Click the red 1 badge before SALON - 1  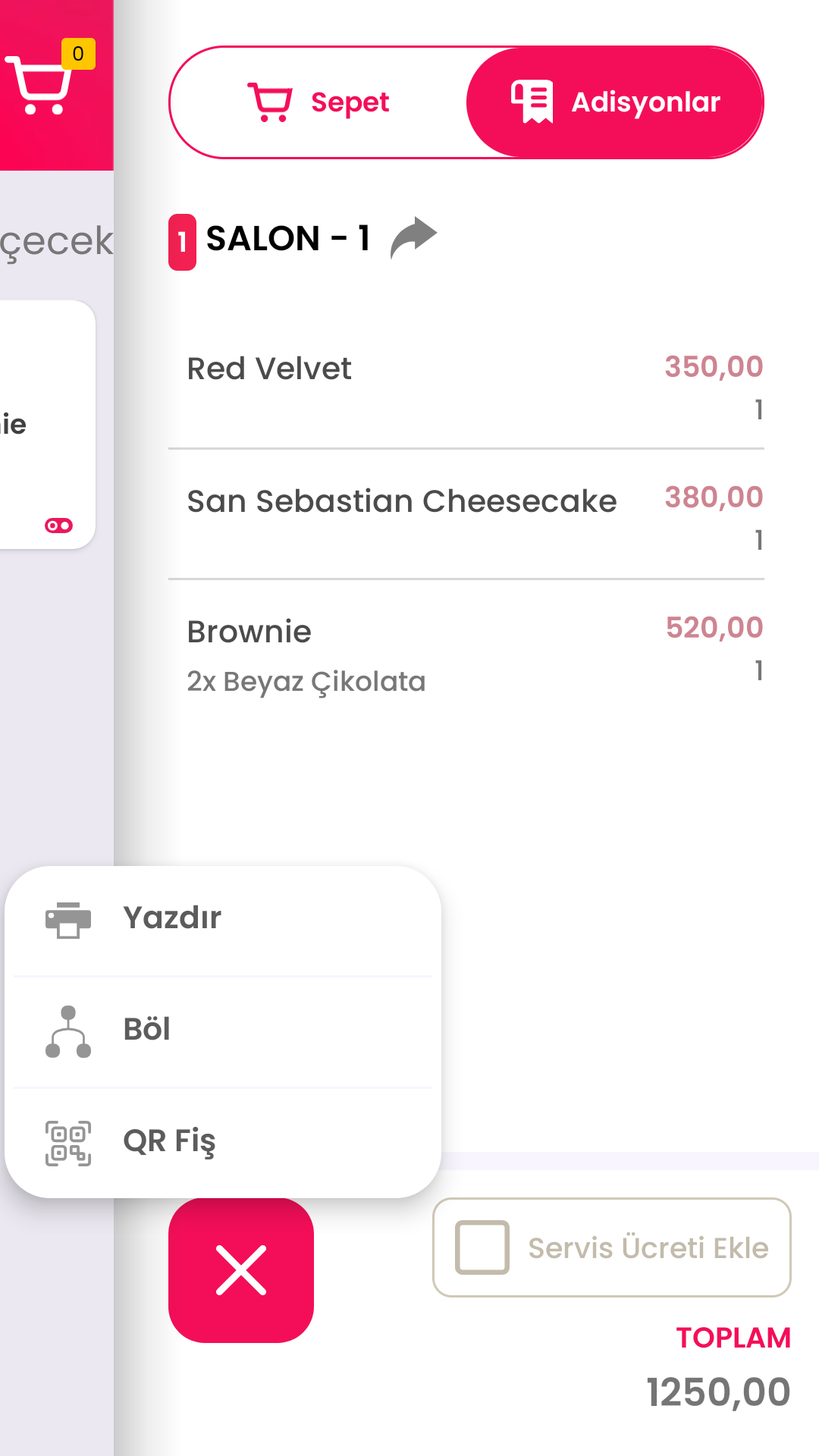[181, 239]
